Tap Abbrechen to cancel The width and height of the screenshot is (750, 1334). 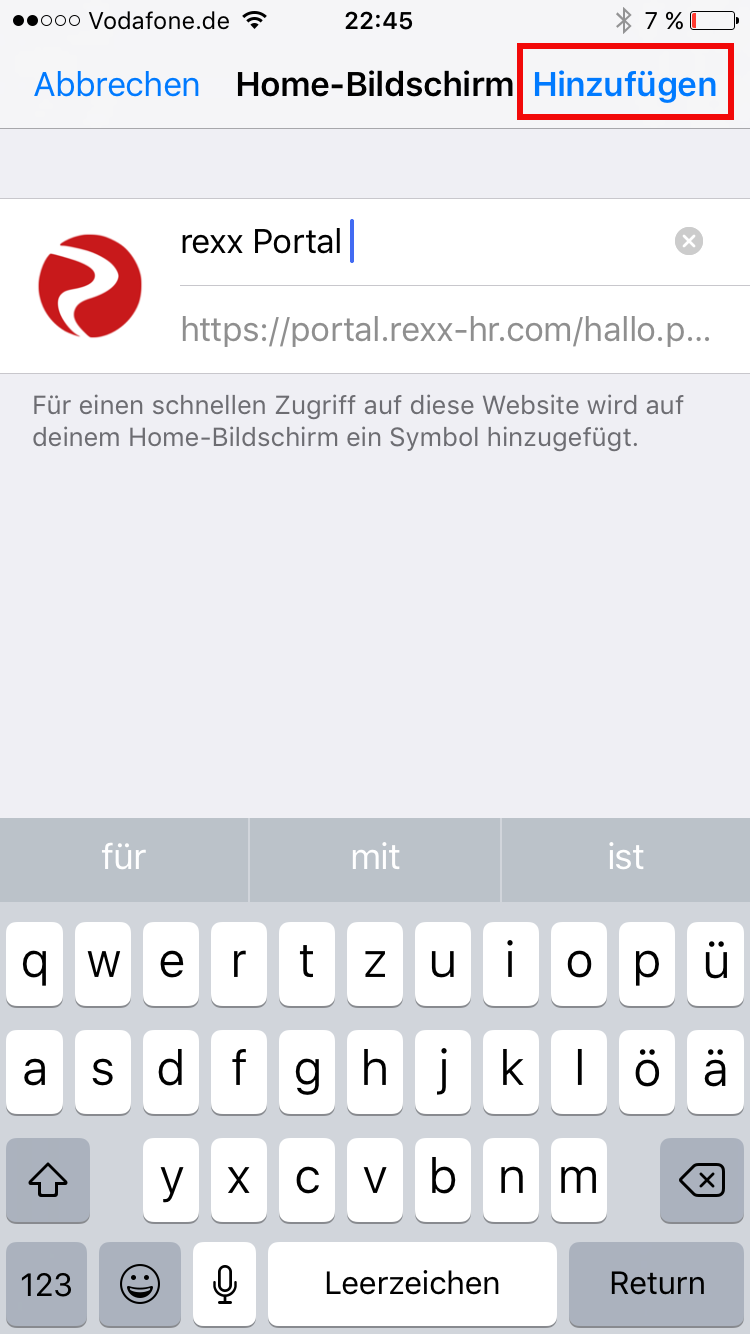tap(117, 85)
